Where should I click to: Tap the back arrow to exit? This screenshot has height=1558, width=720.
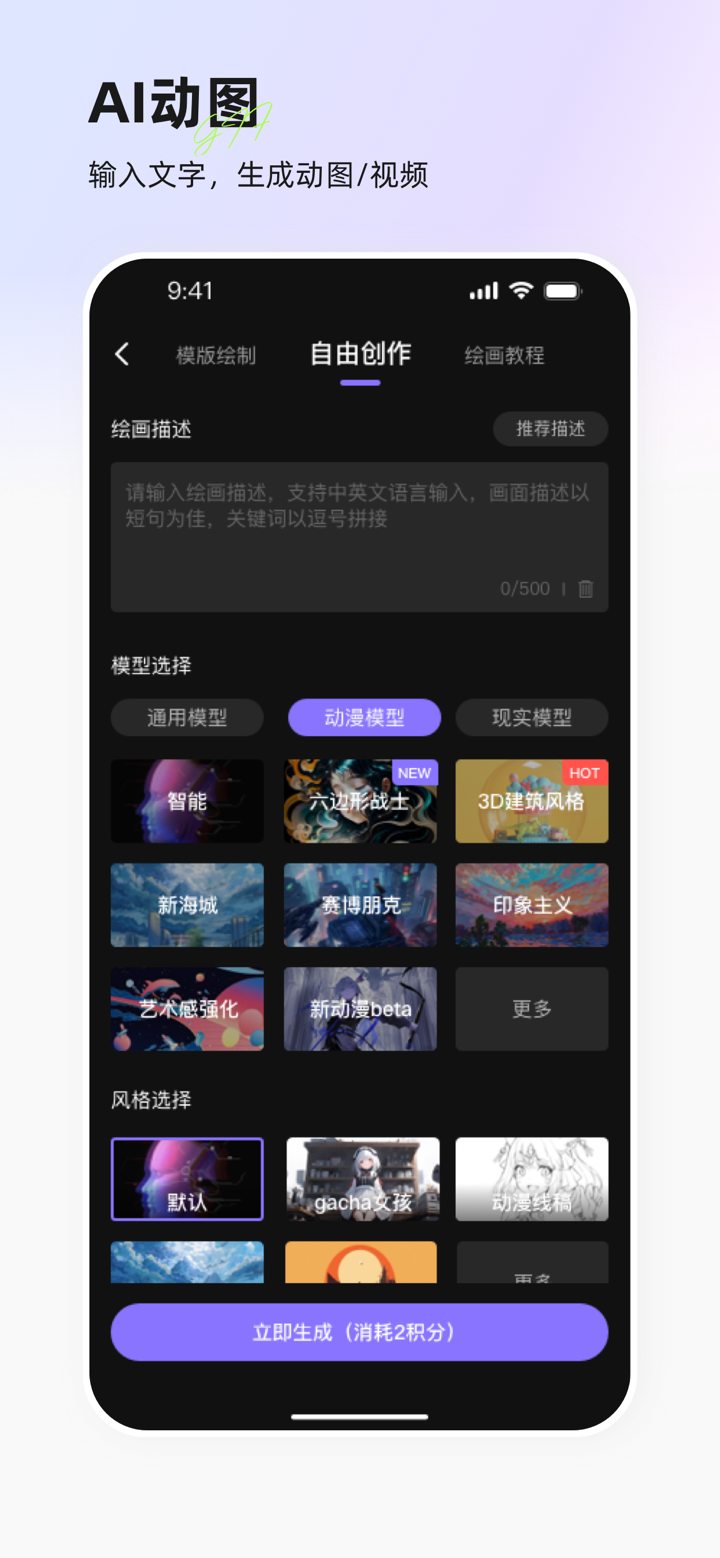click(x=121, y=354)
